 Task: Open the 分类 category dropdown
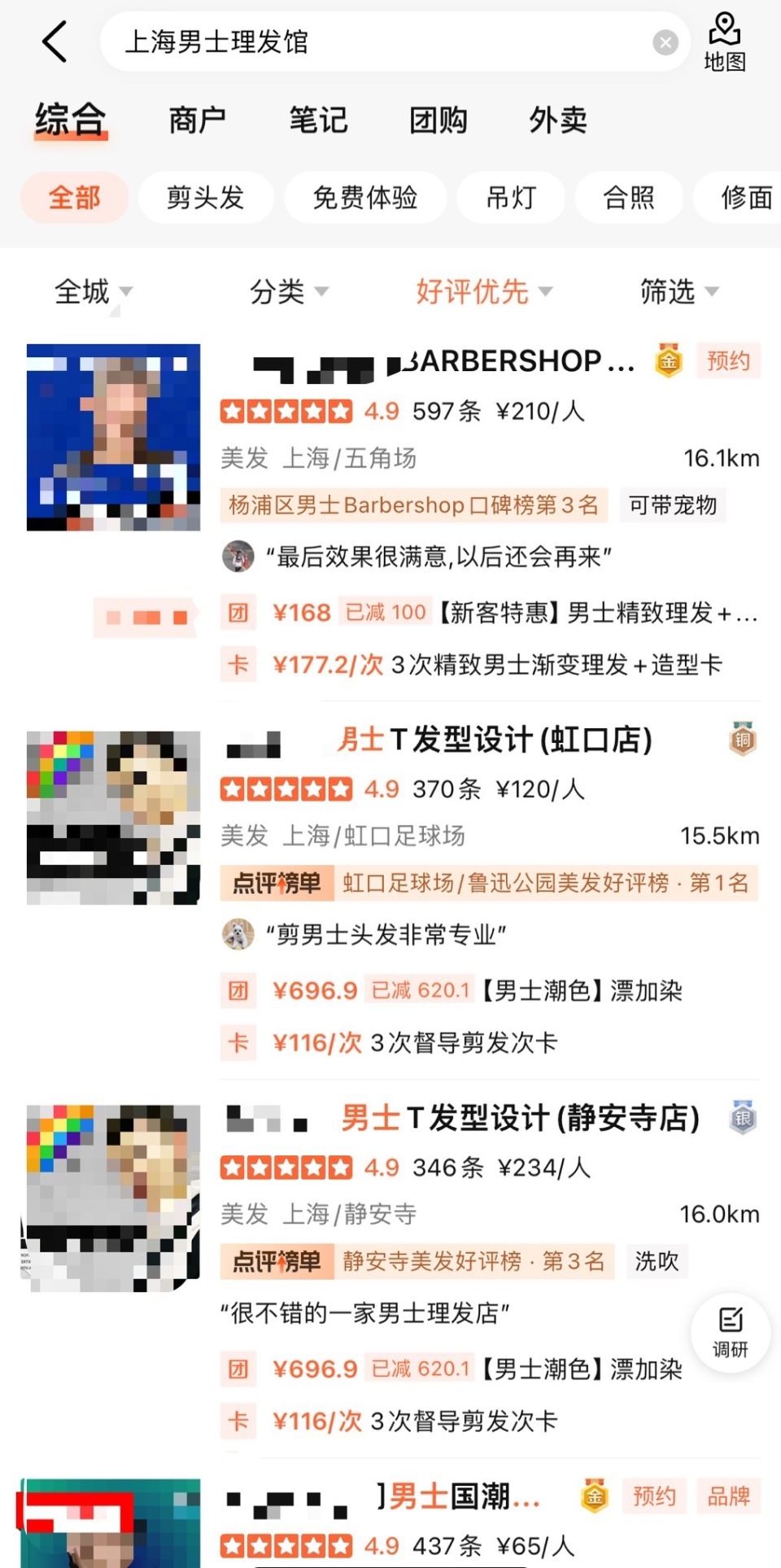click(288, 291)
